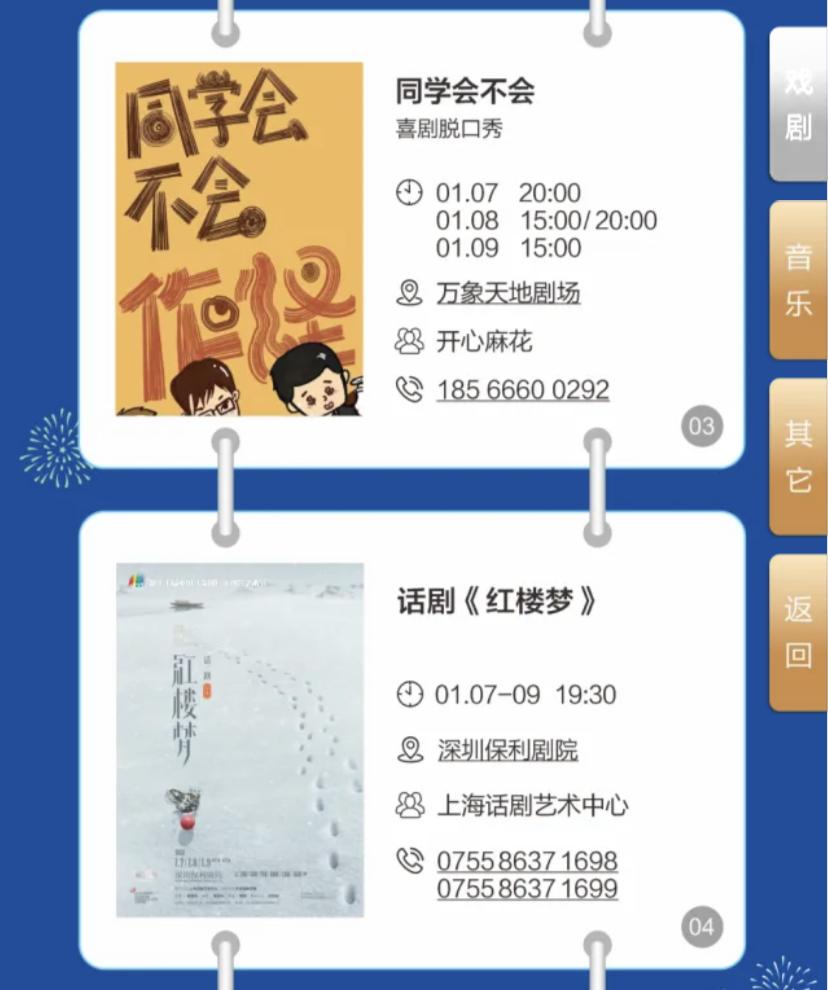Dial 0755 8637 1698 for 红楼梦
The width and height of the screenshot is (828, 990).
(x=527, y=861)
